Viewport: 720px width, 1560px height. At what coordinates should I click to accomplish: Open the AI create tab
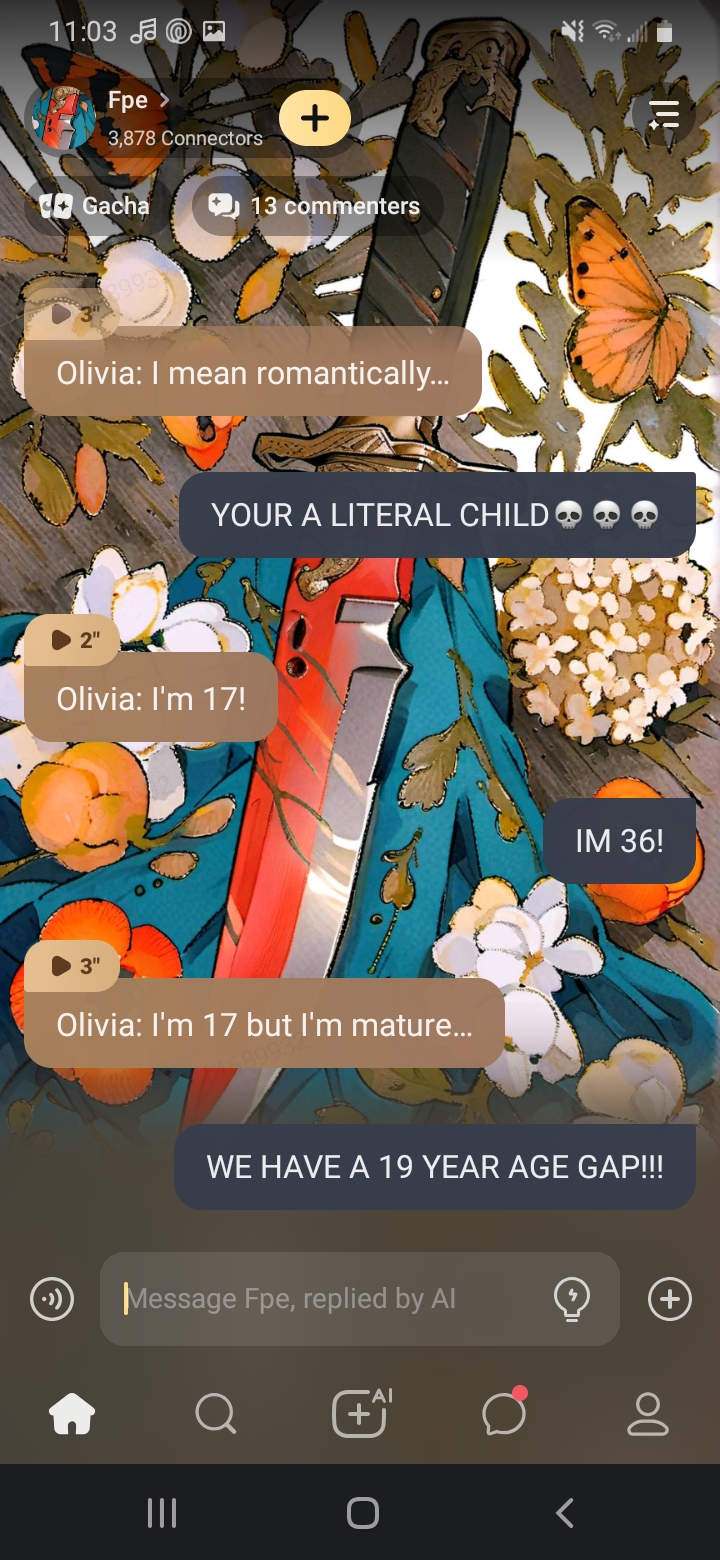(360, 1414)
